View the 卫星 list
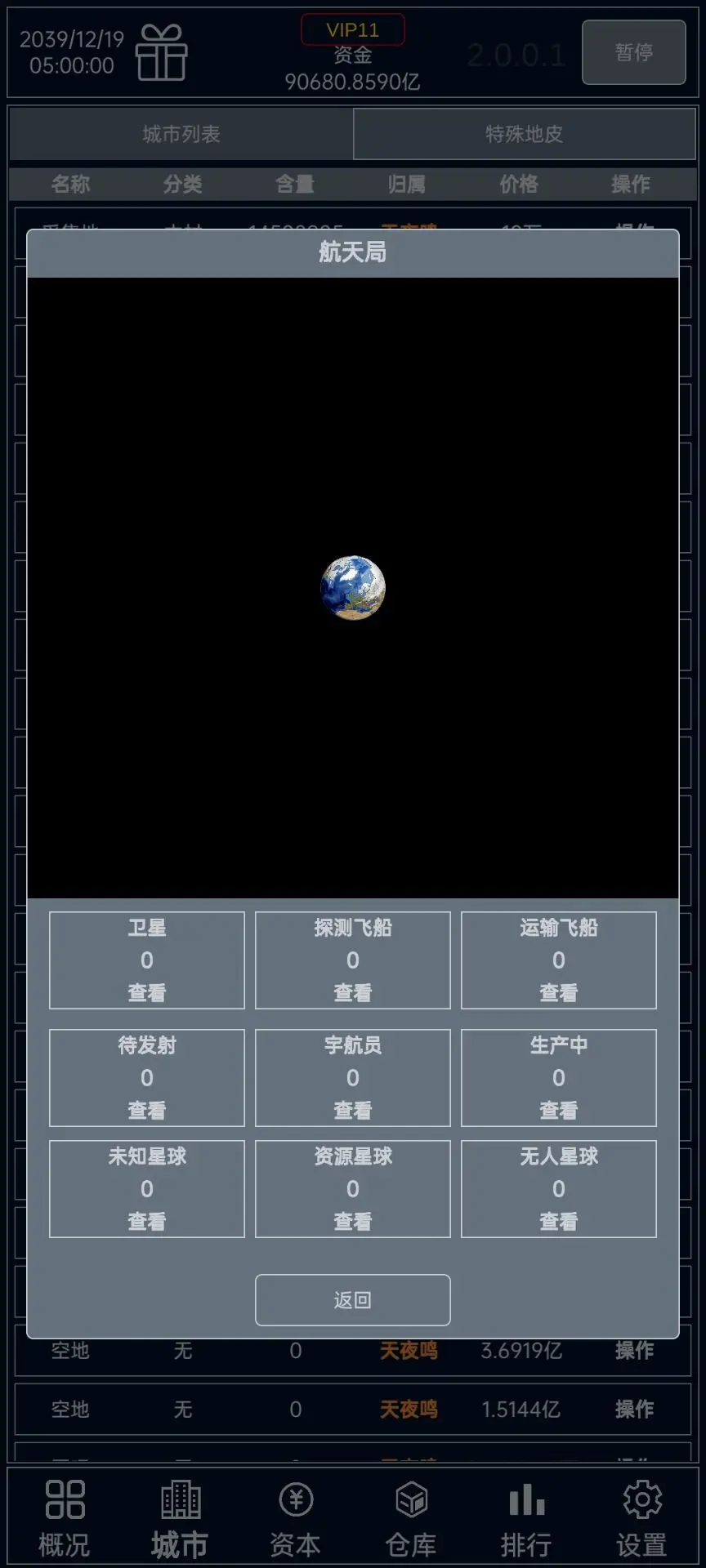The height and width of the screenshot is (1568, 706). pyautogui.click(x=147, y=992)
